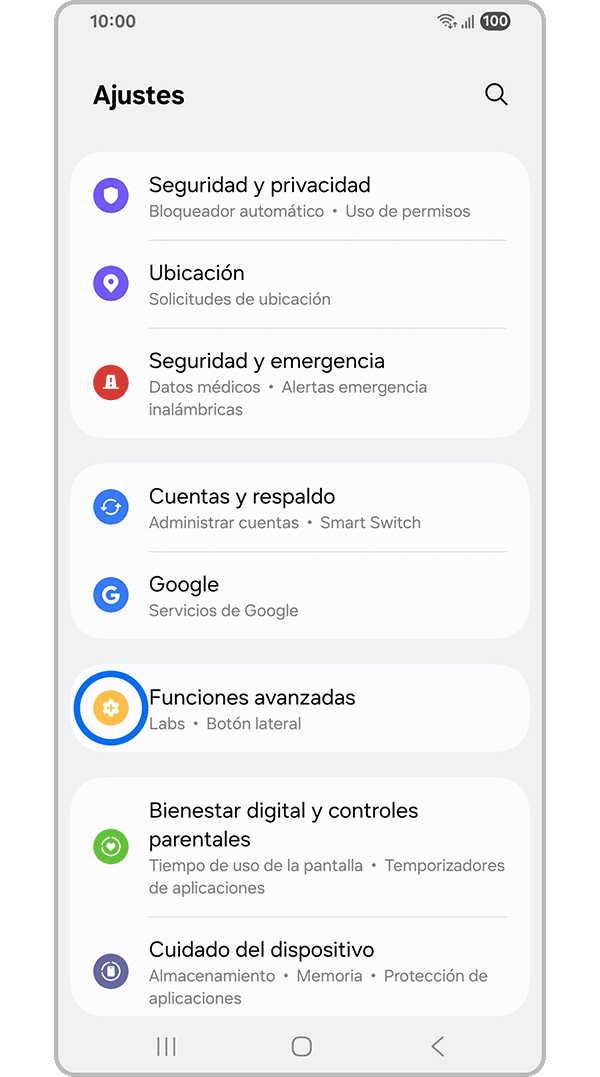Viewport: 600px width, 1077px height.
Task: Open Seguridad y emergencia
Action: (300, 384)
